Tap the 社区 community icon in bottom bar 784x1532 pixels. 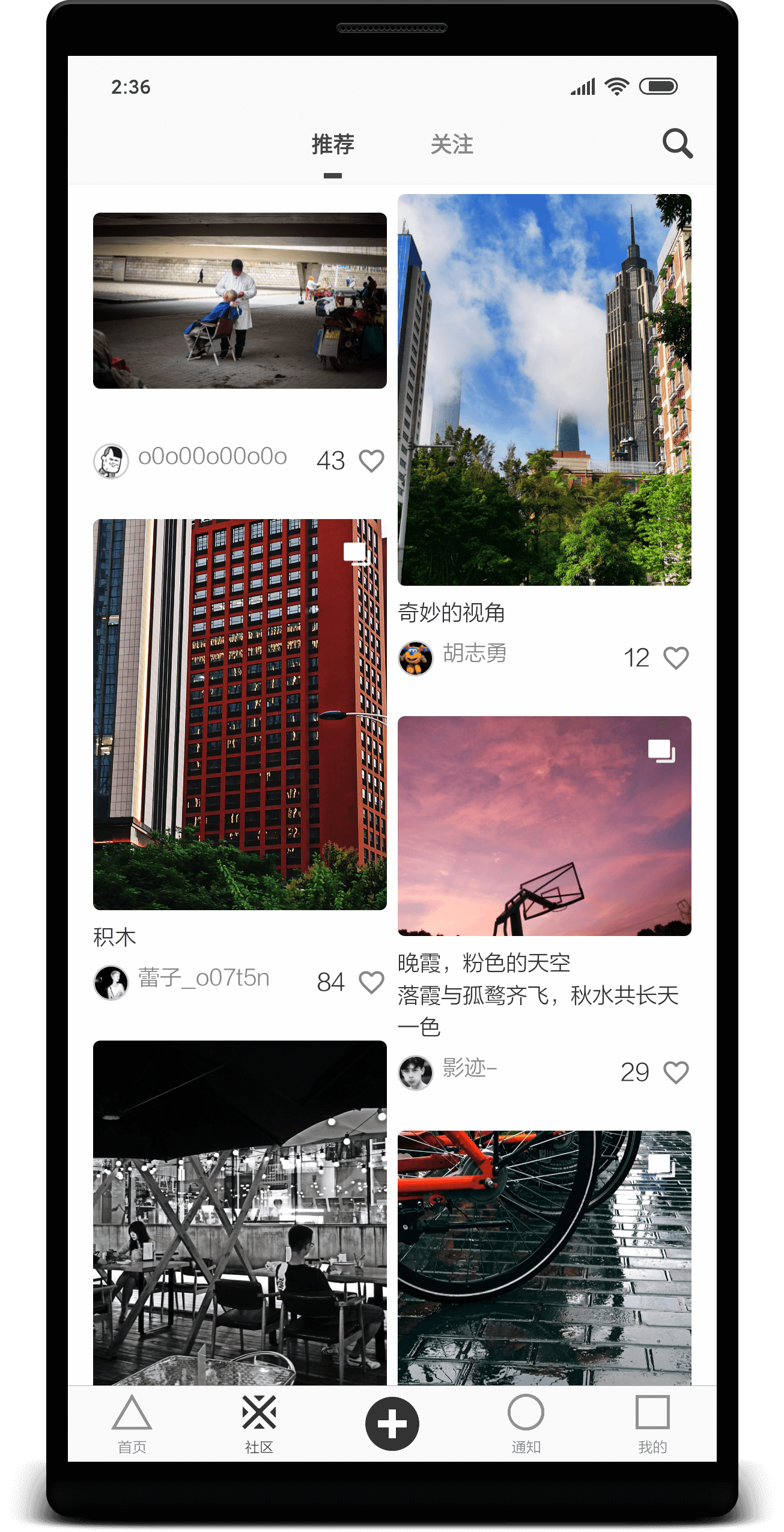pos(260,1415)
